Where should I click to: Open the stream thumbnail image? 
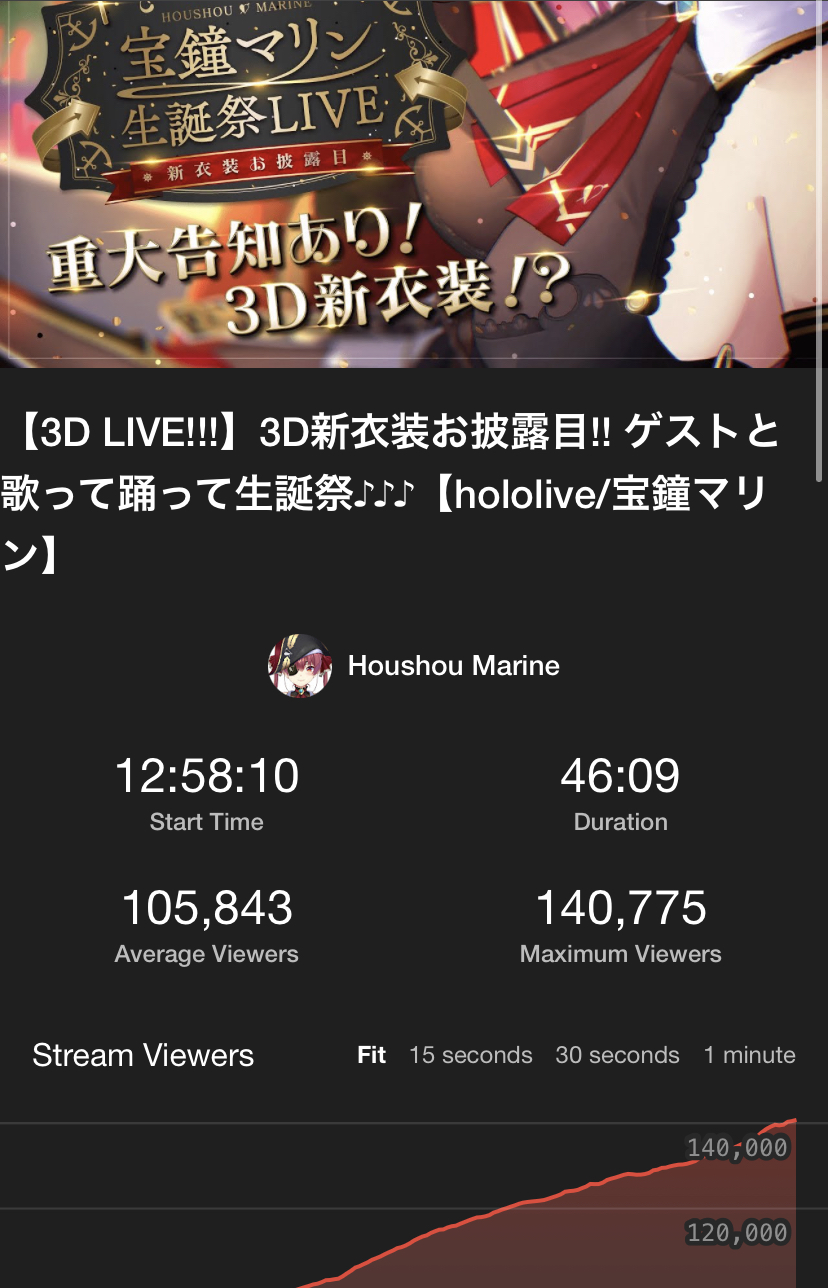coord(414,183)
